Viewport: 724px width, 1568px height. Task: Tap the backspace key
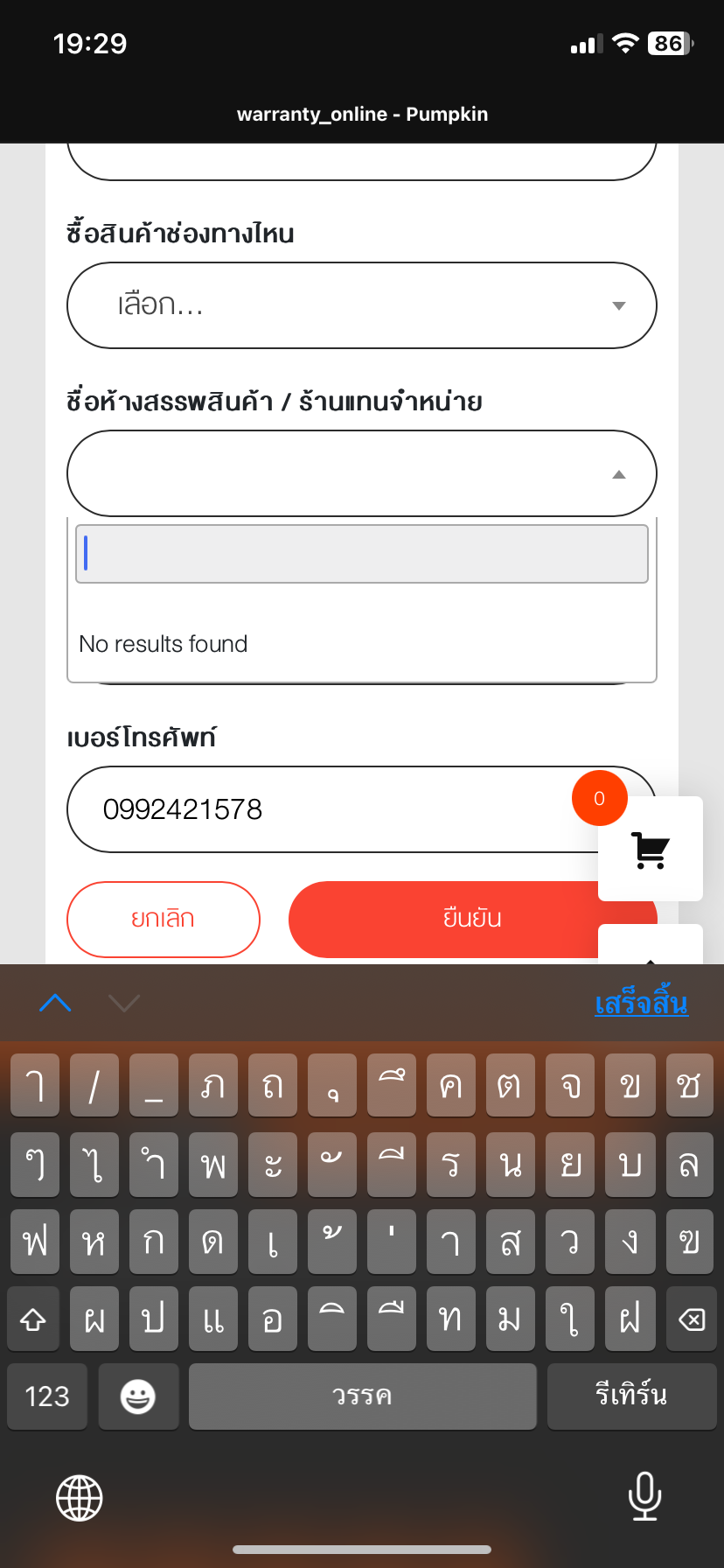coord(691,1319)
